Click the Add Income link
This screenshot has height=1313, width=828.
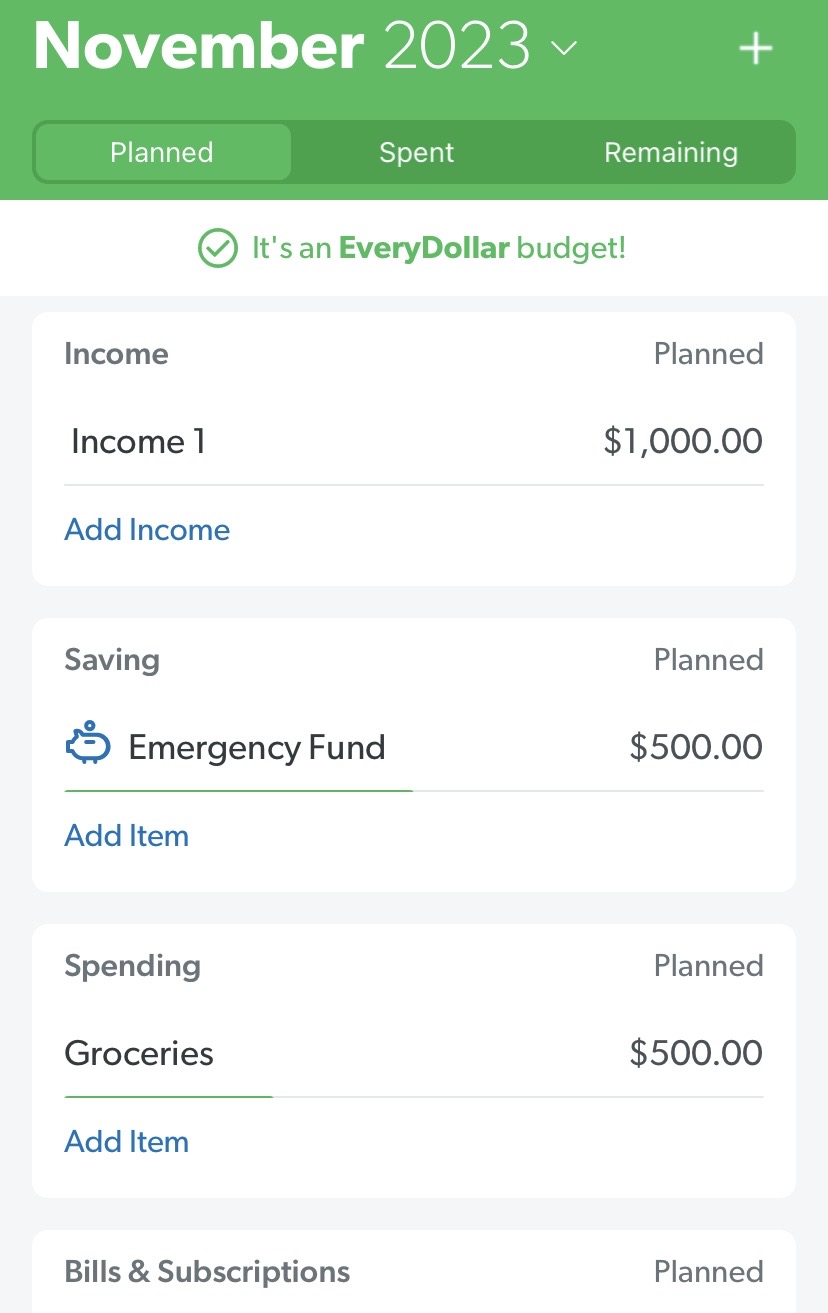coord(147,529)
